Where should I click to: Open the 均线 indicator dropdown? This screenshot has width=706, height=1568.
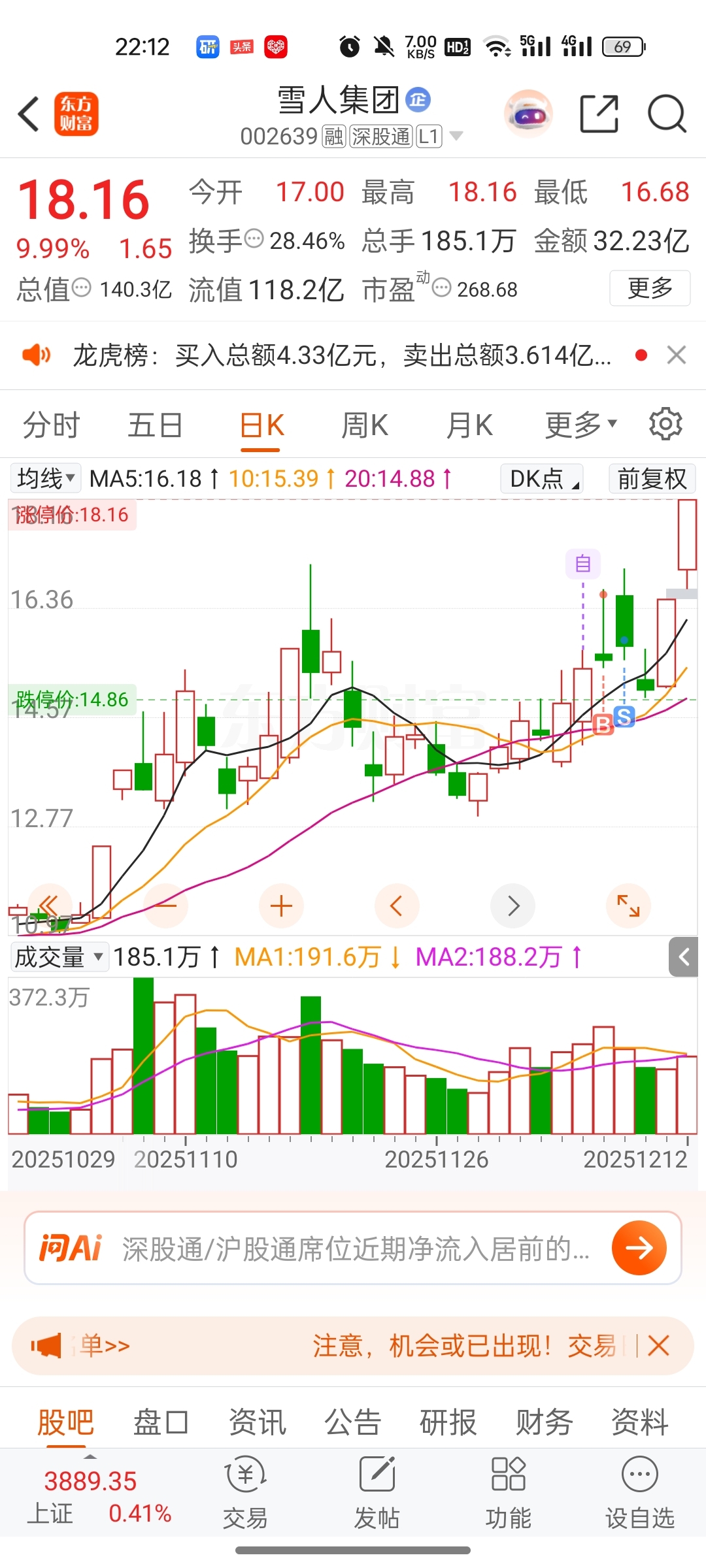(x=46, y=478)
